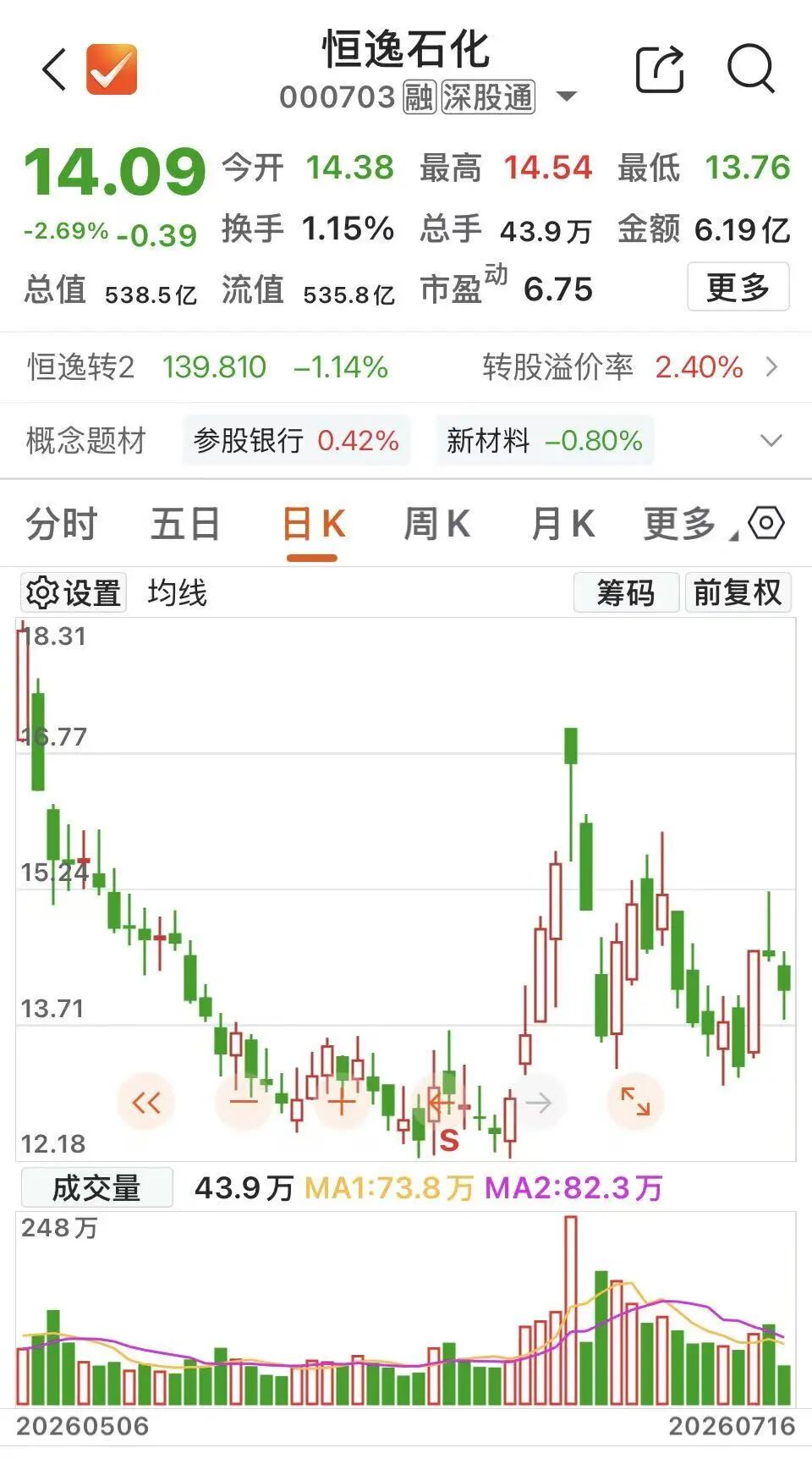Open the 恒逸转2 convertible bond row
Image resolution: width=812 pixels, height=1459 pixels.
[406, 367]
